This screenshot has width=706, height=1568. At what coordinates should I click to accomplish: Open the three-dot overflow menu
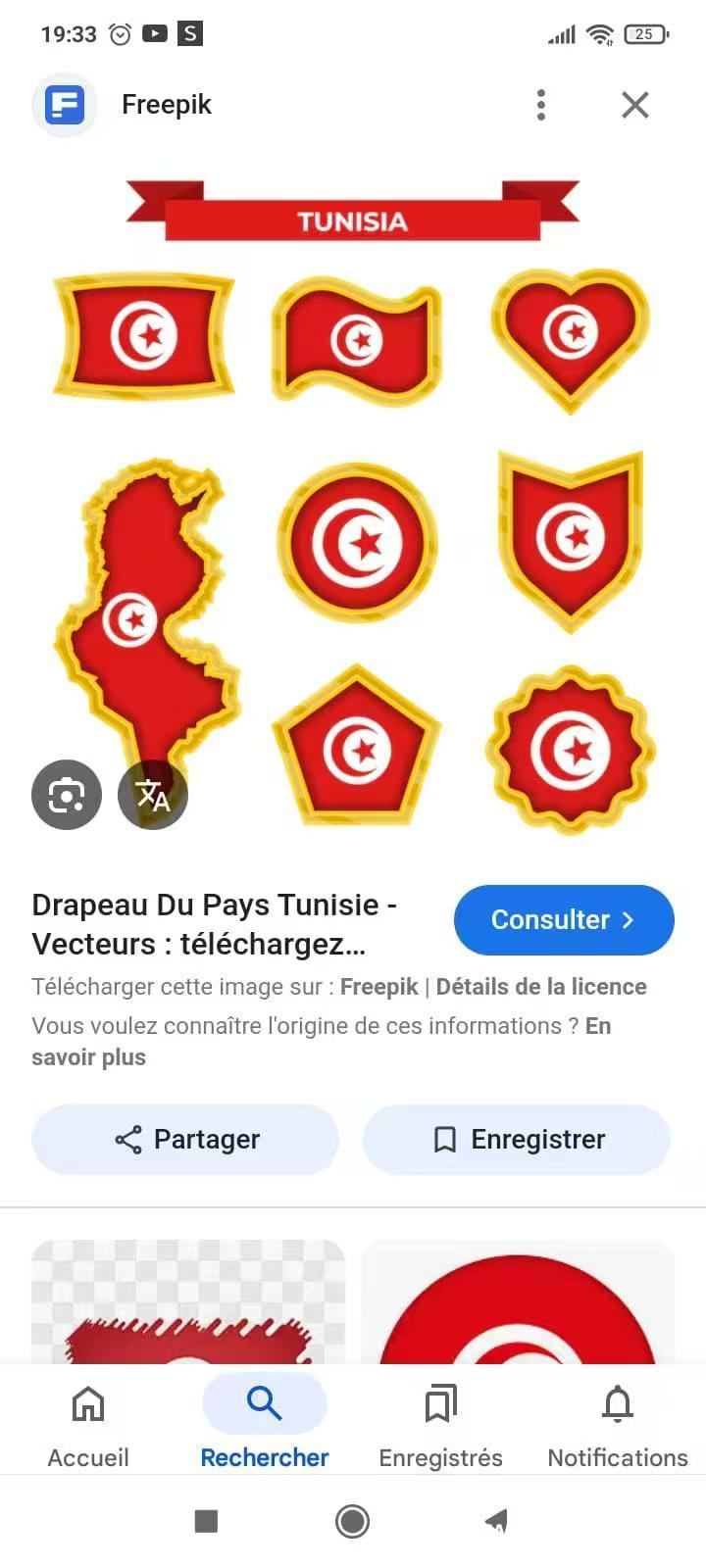coord(541,105)
